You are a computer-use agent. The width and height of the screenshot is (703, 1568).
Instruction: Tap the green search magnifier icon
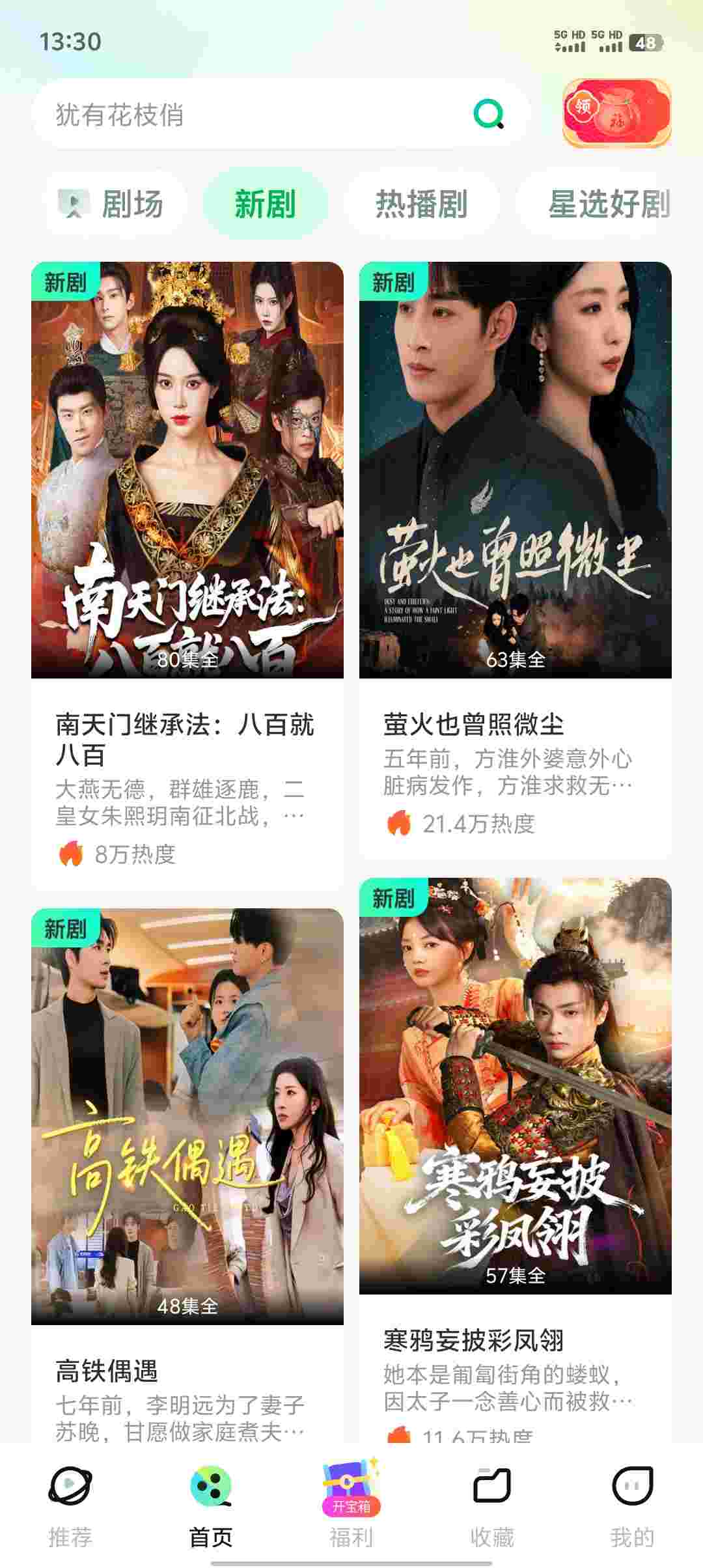coord(488,115)
